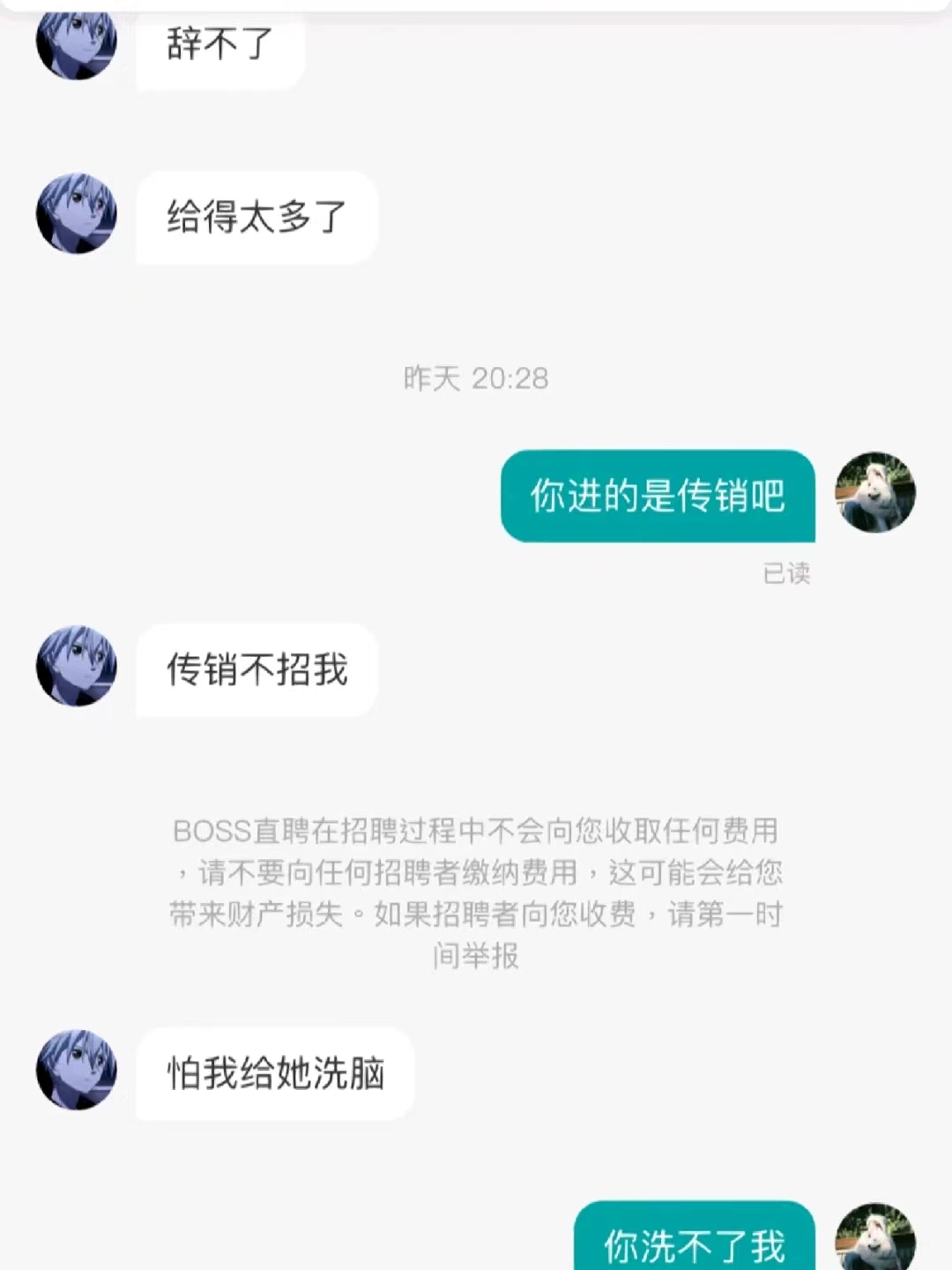The height and width of the screenshot is (1270, 952).
Task: Open contact avatar beside "怕我给她洗脑" message
Action: point(77,1069)
